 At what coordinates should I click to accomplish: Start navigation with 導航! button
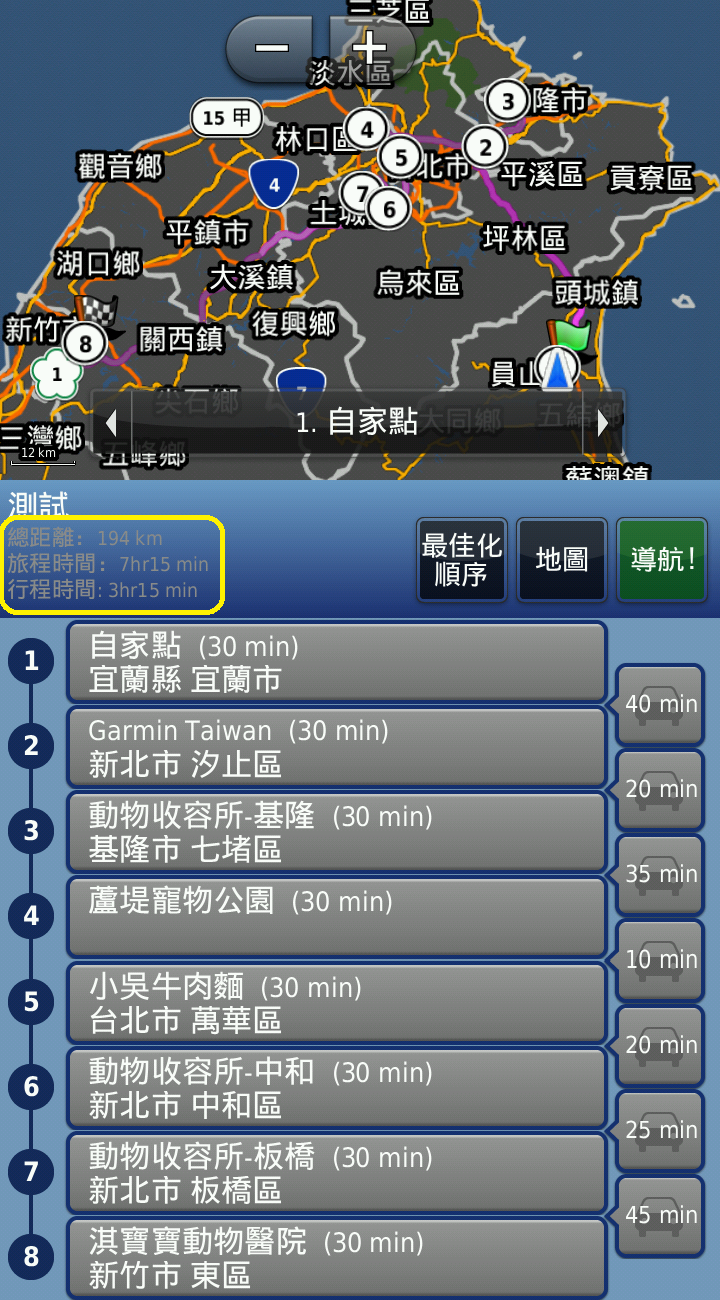(662, 560)
